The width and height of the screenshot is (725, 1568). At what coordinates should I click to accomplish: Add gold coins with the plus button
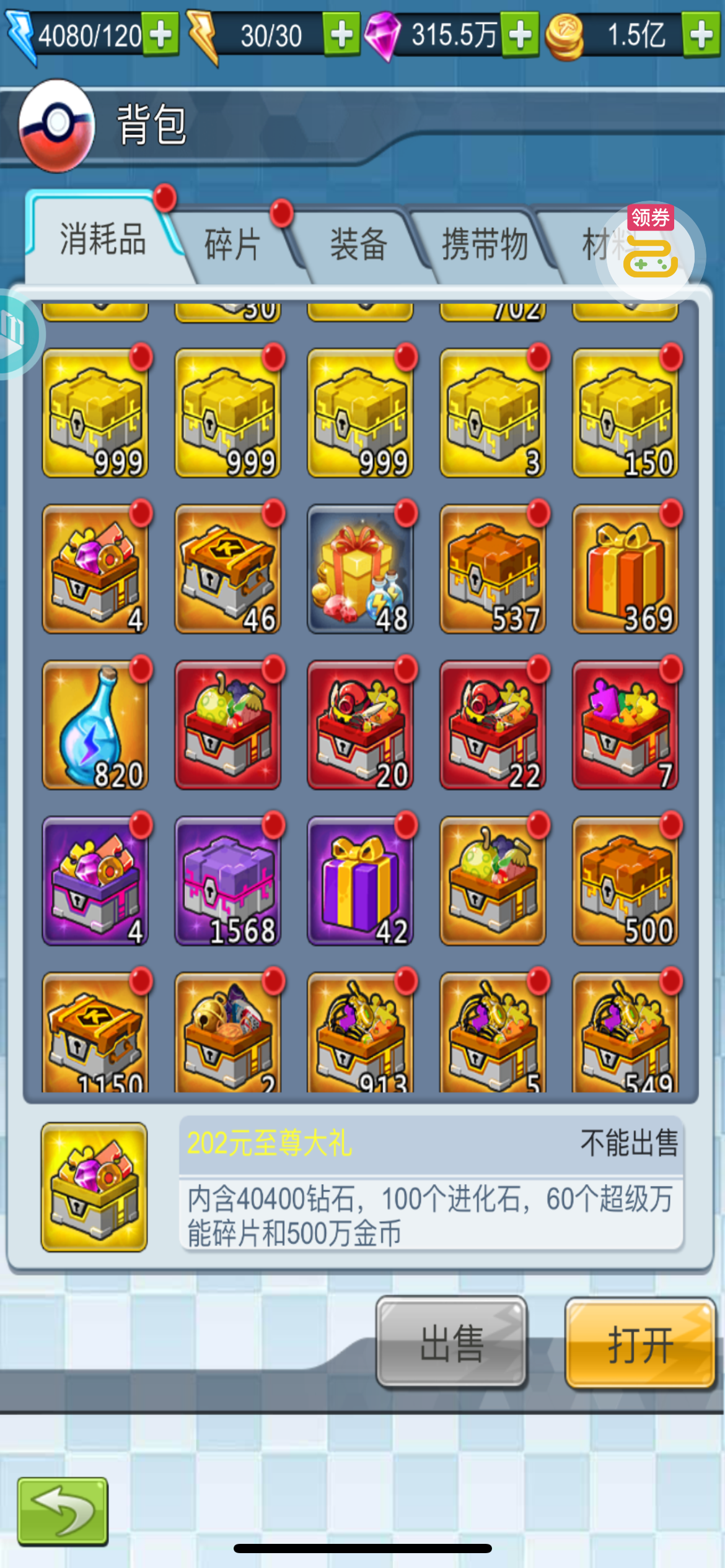point(702,35)
